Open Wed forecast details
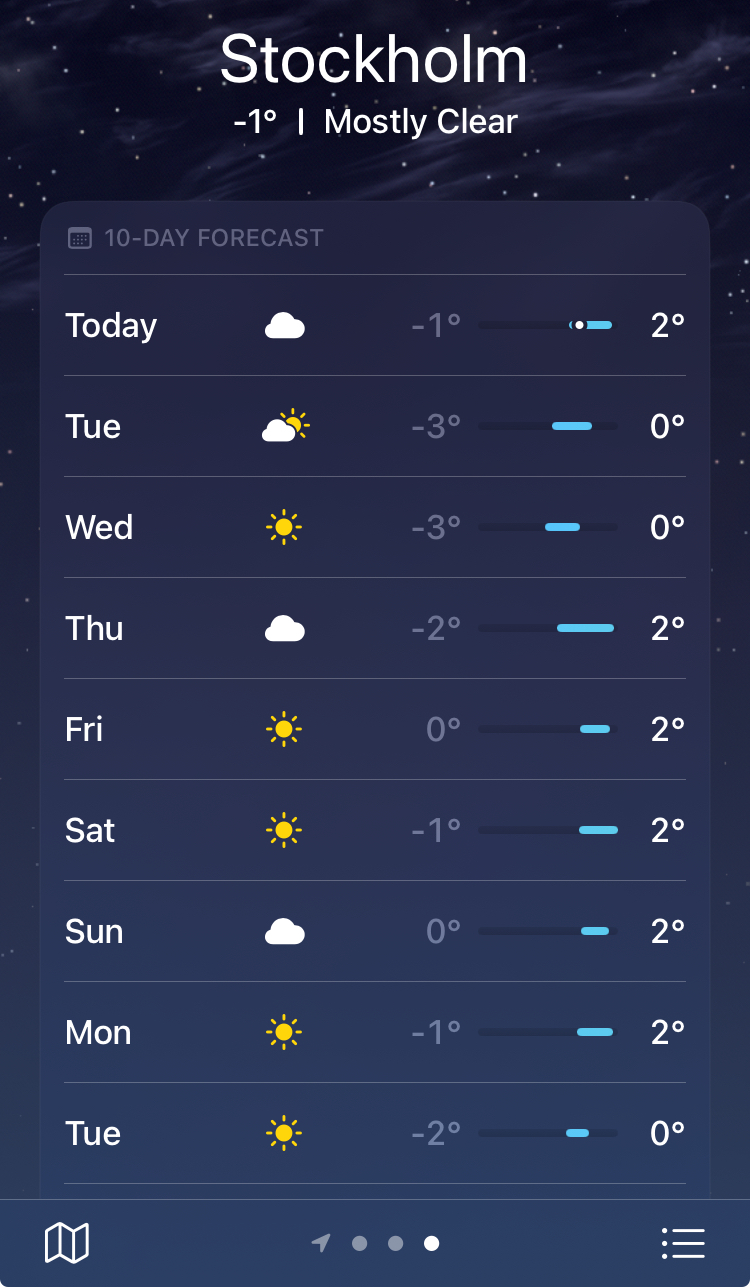The image size is (750, 1287). [x=375, y=527]
